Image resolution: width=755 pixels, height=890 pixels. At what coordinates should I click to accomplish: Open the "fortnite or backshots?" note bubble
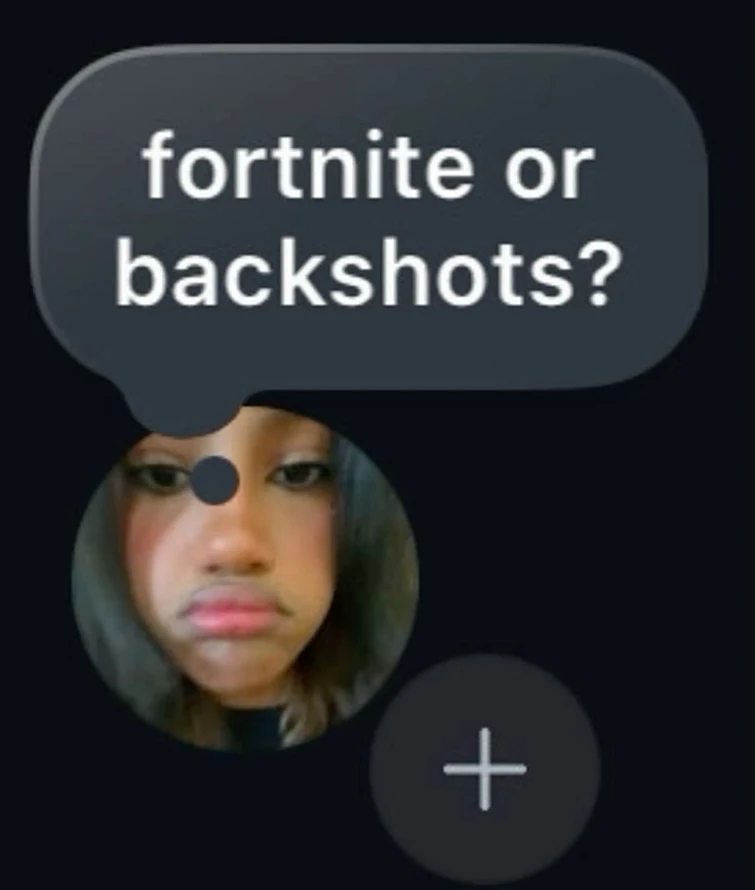coord(370,220)
